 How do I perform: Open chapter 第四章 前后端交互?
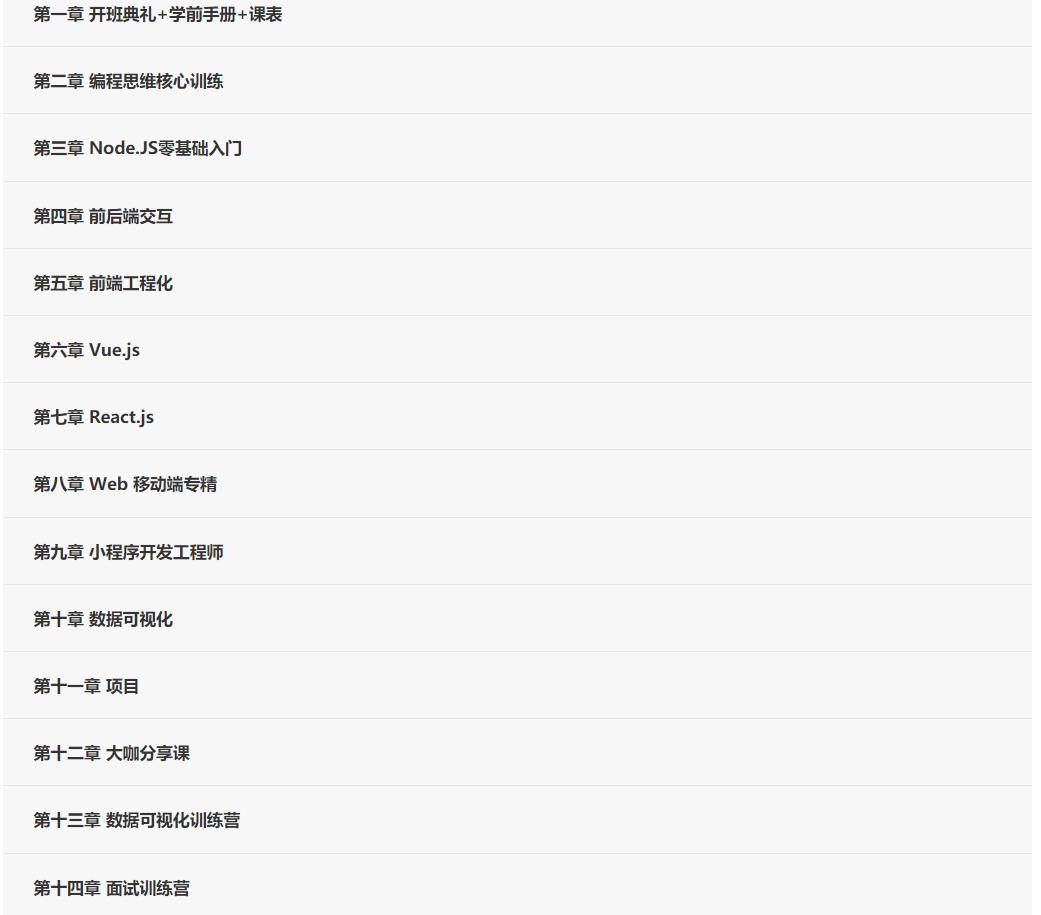tap(103, 216)
